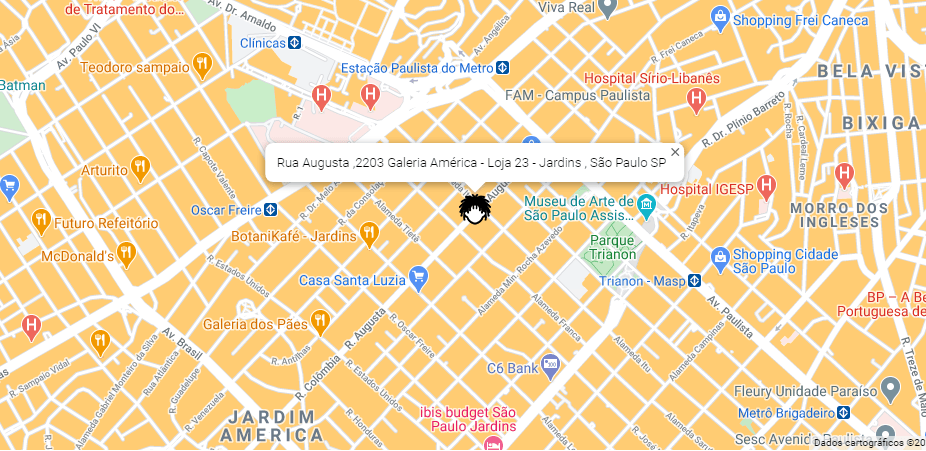Select Hospital Sírio-Libanês marker
Viewport: 926px width, 451px height.
pos(697,98)
